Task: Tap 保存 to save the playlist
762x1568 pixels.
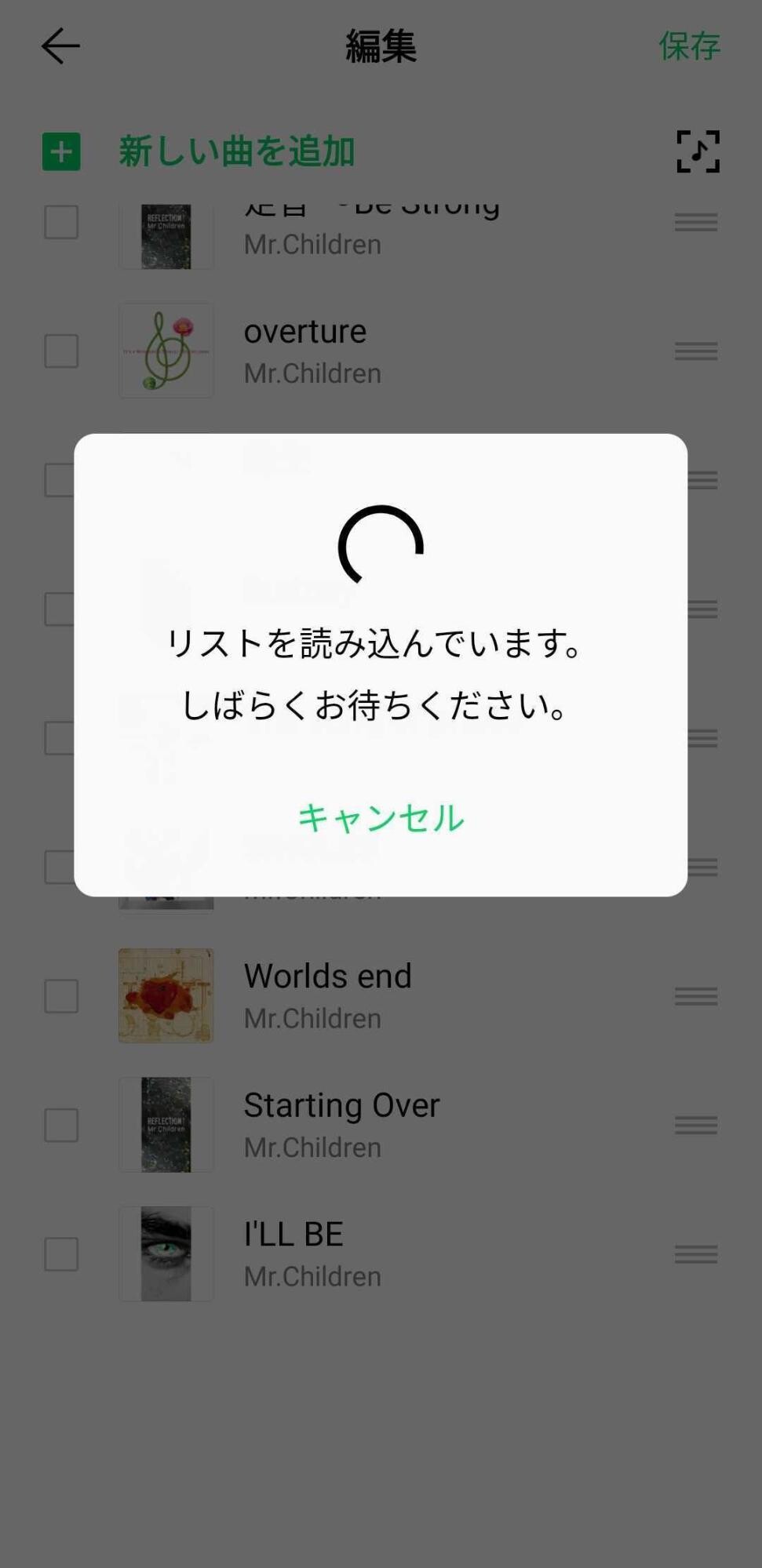Action: click(689, 45)
